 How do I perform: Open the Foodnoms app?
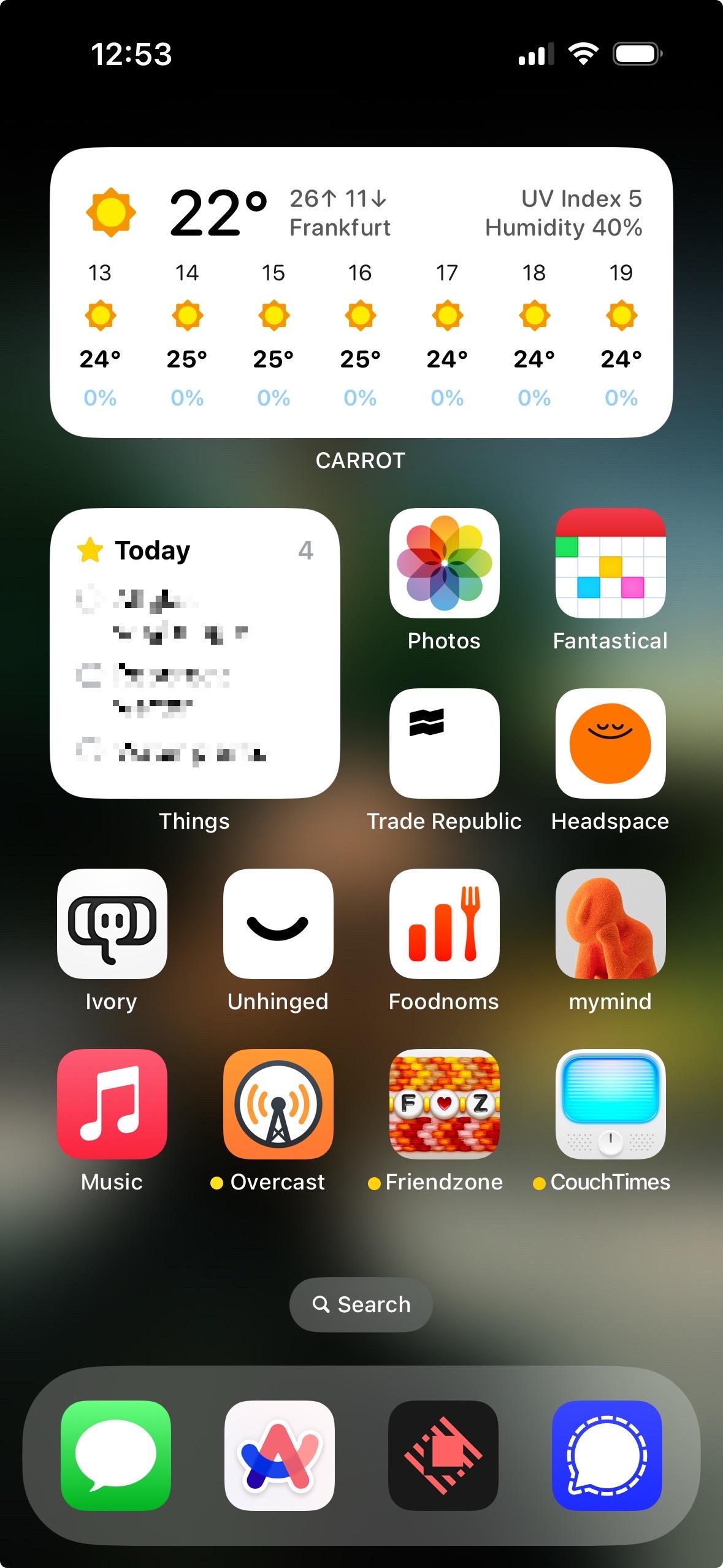point(444,924)
